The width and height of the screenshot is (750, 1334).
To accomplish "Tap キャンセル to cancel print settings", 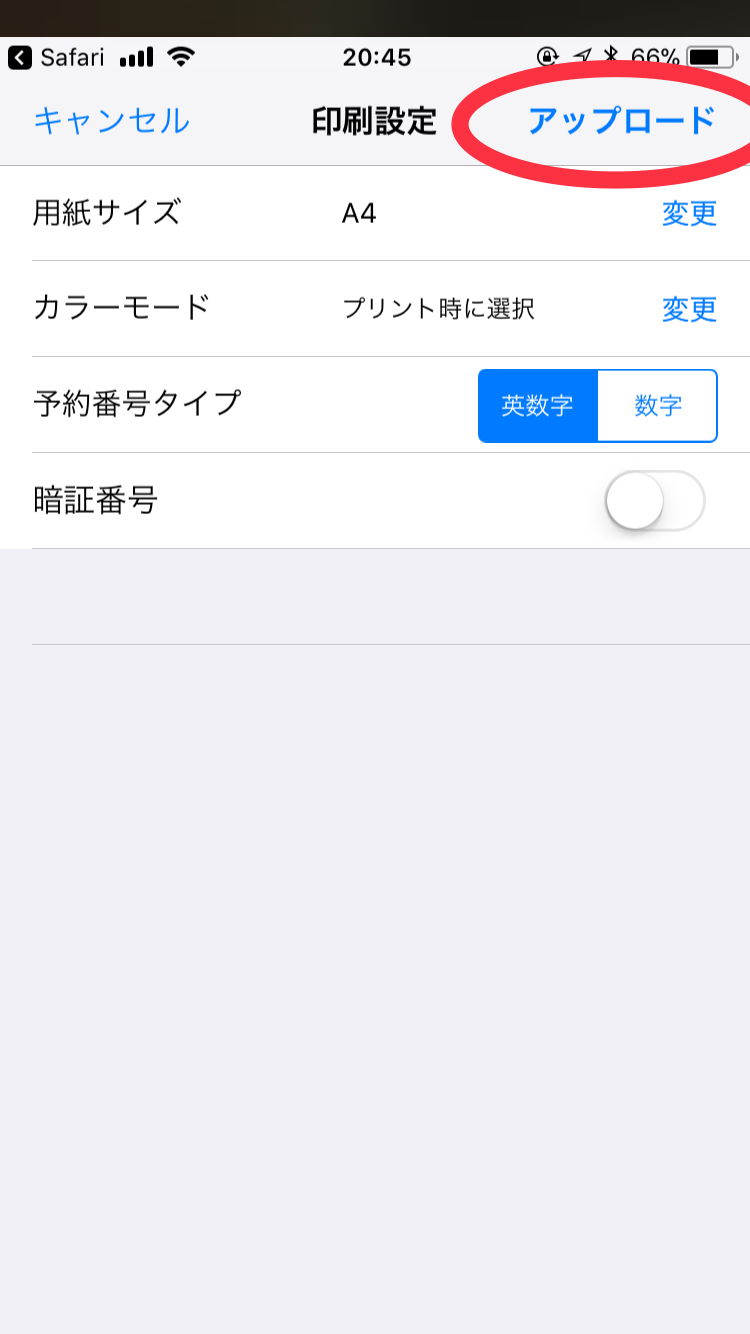I will coord(111,121).
